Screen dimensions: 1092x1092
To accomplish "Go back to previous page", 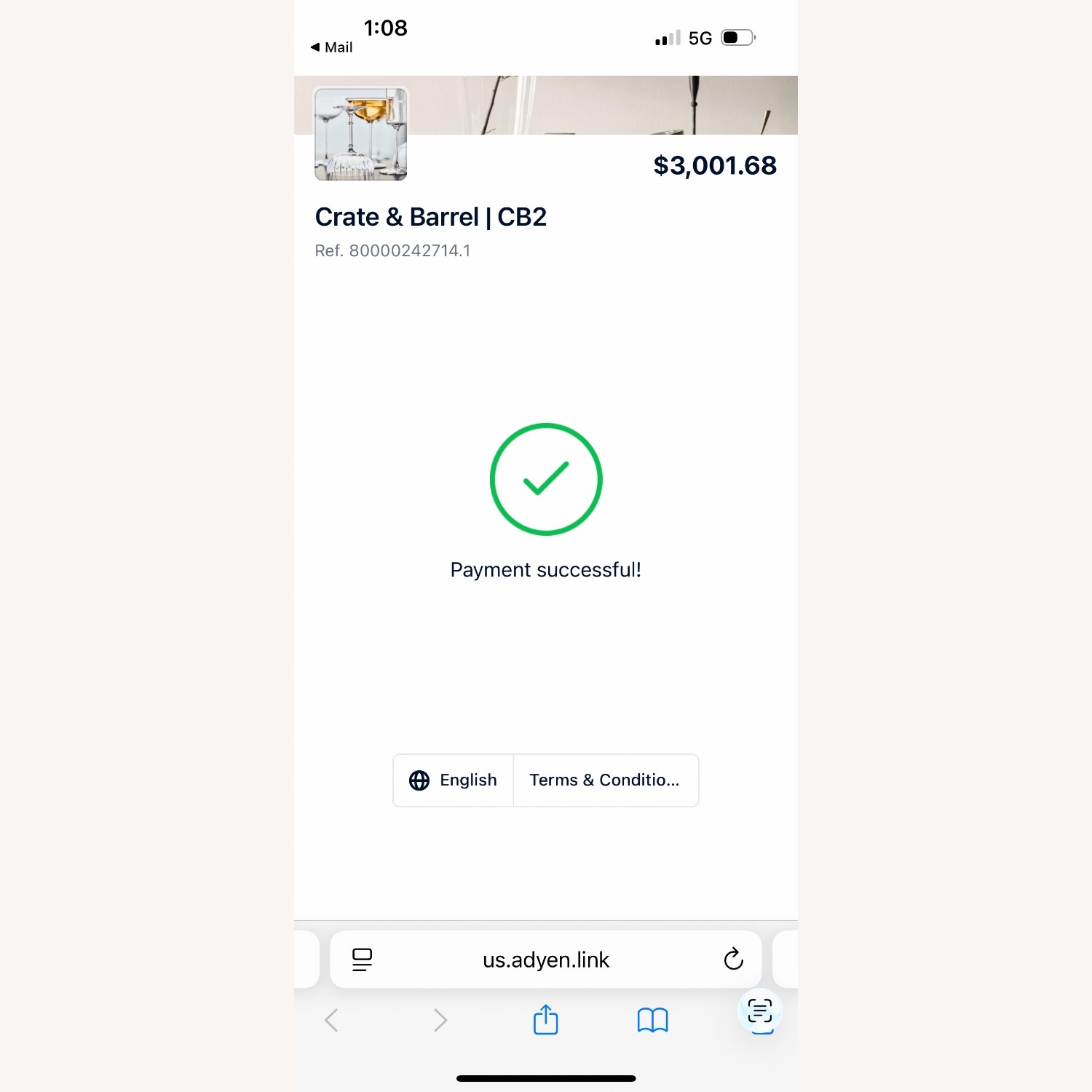I will 332,1020.
